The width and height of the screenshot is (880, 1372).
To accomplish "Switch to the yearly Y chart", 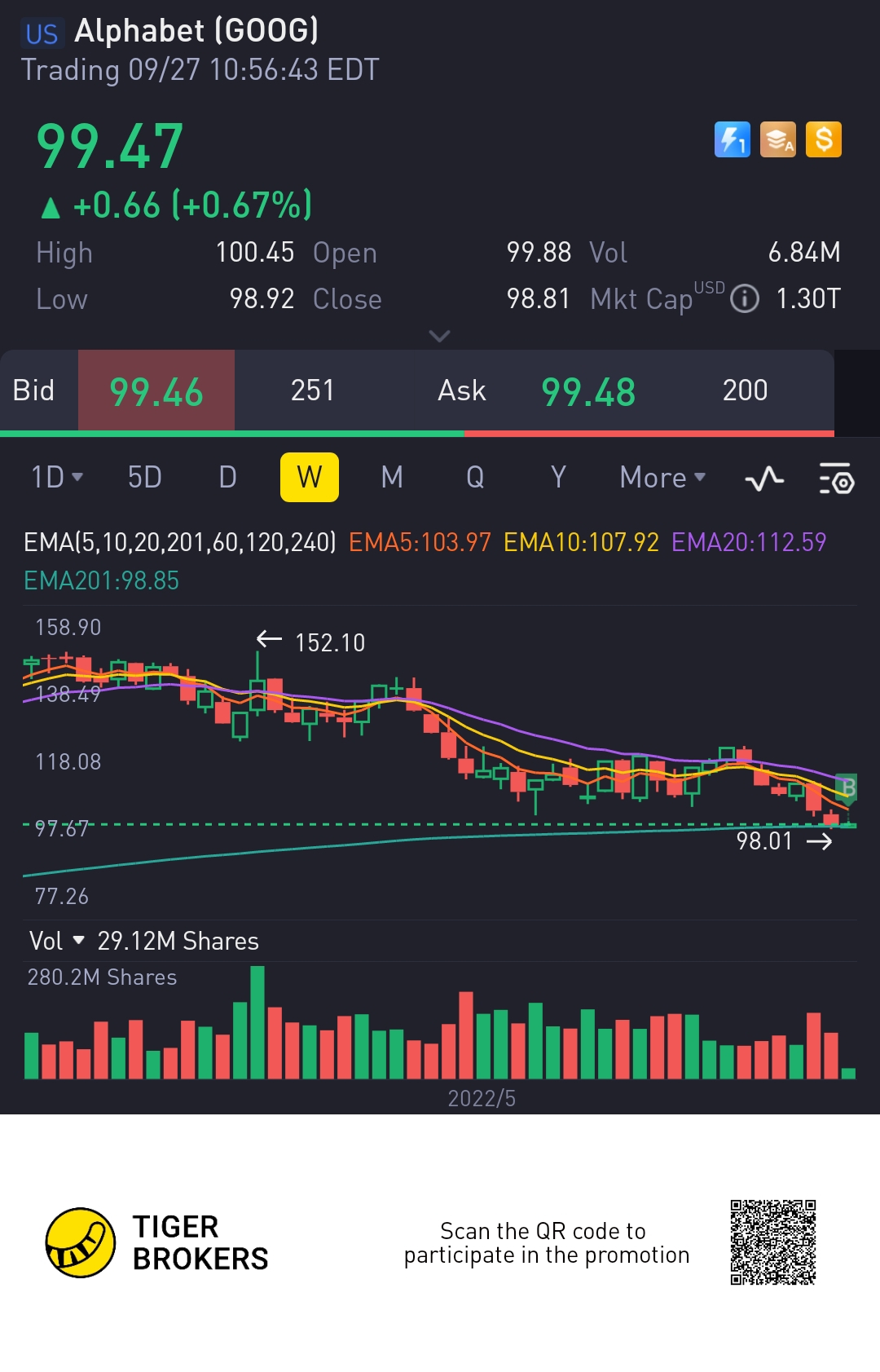I will pos(558,477).
